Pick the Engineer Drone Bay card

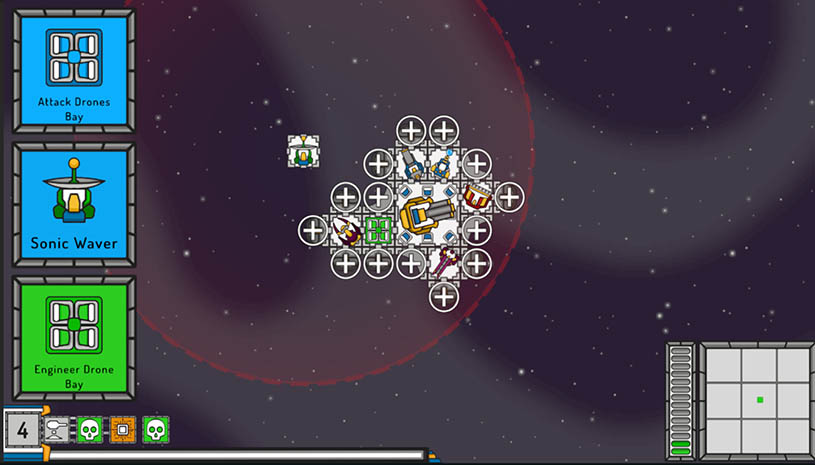coord(73,339)
